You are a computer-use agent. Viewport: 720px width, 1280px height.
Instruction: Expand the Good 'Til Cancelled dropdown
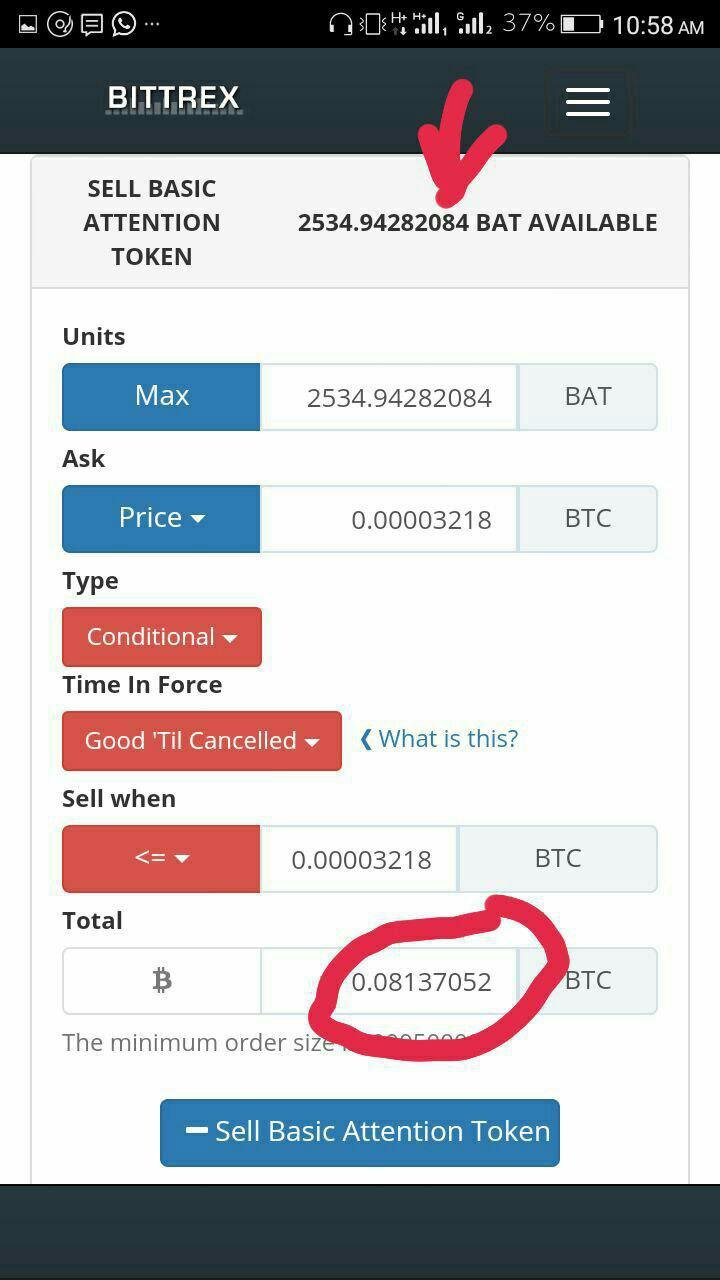[202, 741]
